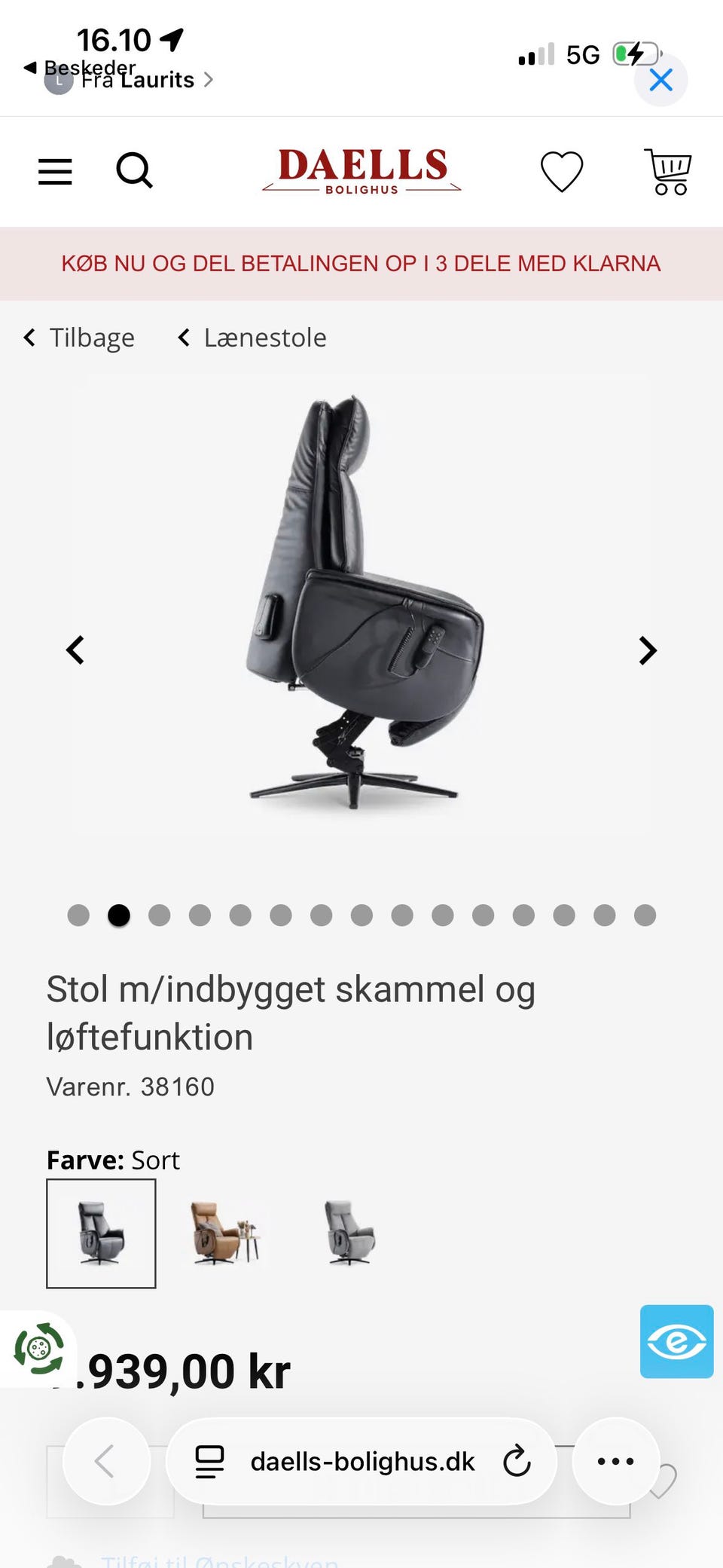This screenshot has width=723, height=1568.
Task: Open the browser more options menu
Action: point(616,1461)
